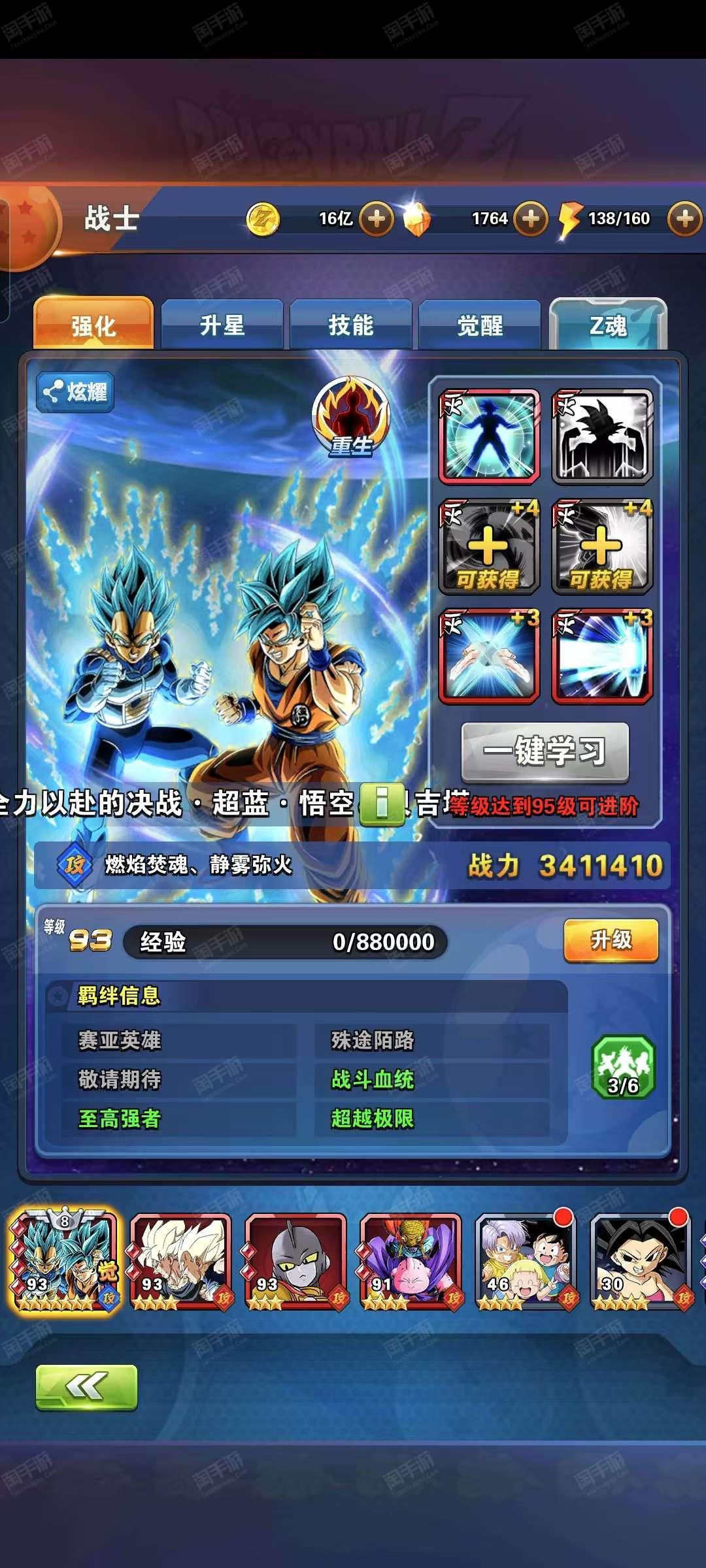This screenshot has height=1568, width=706.
Task: Open the green info icon by hero name
Action: click(382, 804)
